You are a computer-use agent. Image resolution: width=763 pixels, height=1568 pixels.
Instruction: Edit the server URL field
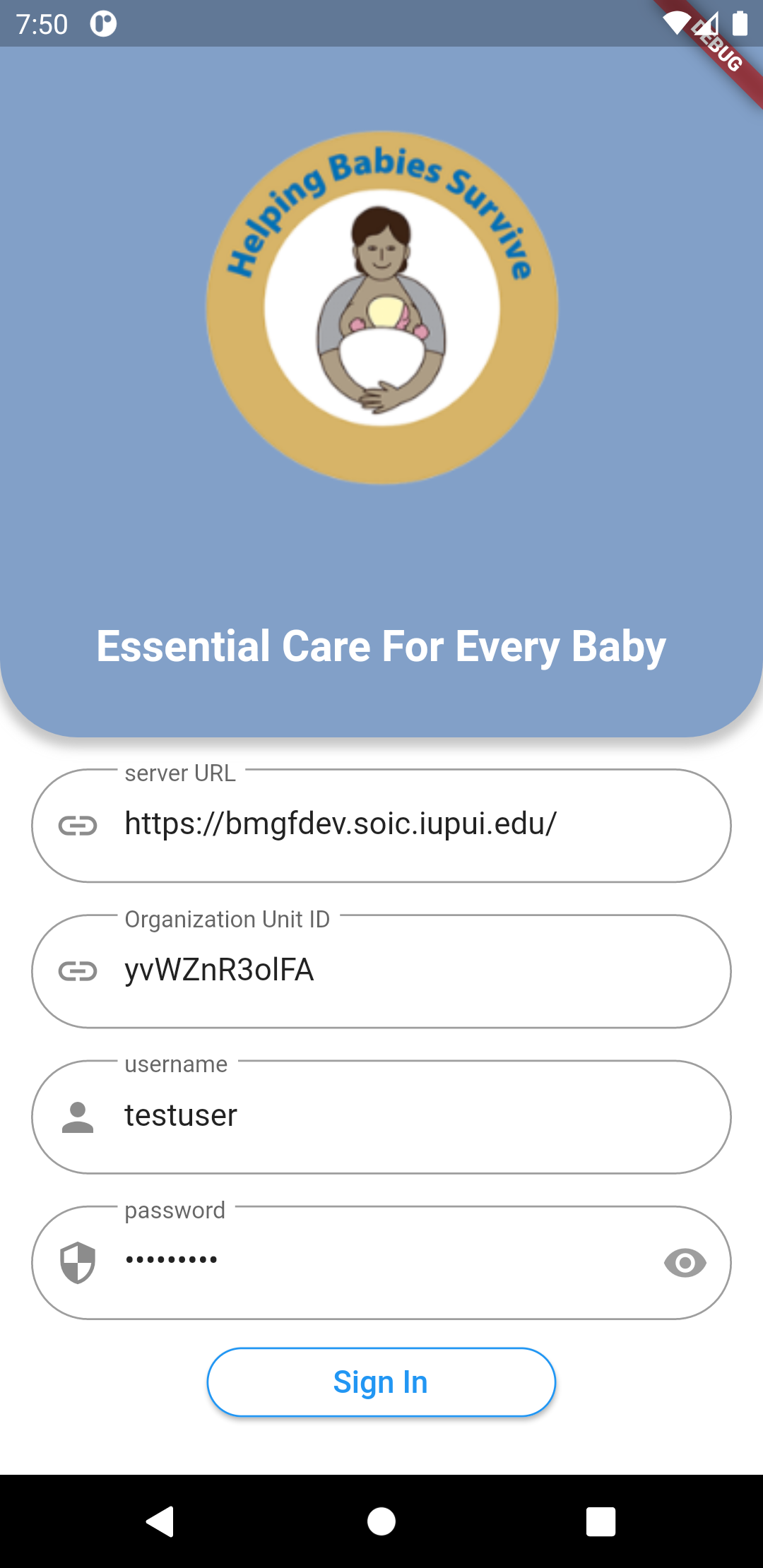(381, 825)
